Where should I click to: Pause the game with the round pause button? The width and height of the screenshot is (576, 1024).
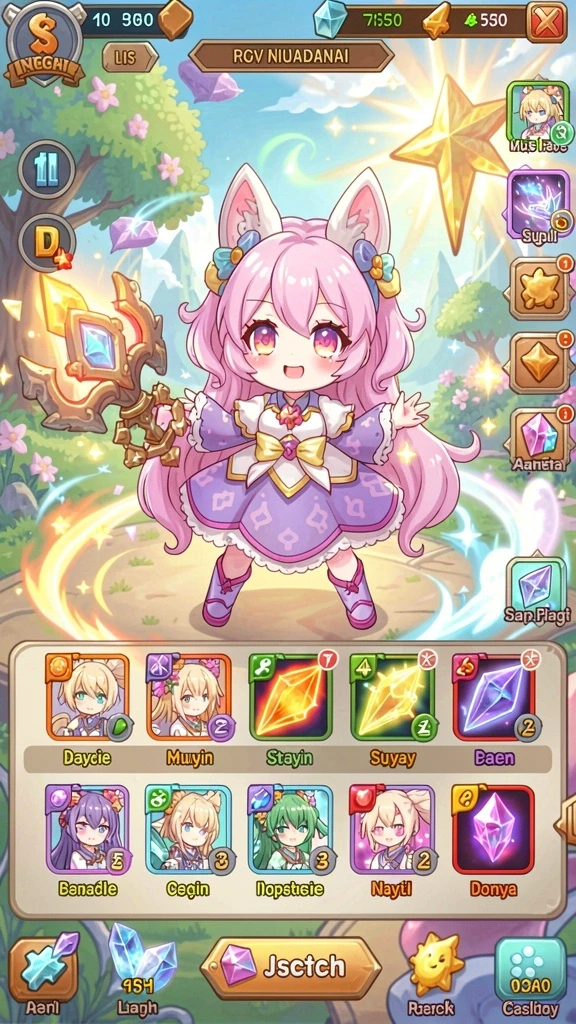click(x=46, y=170)
